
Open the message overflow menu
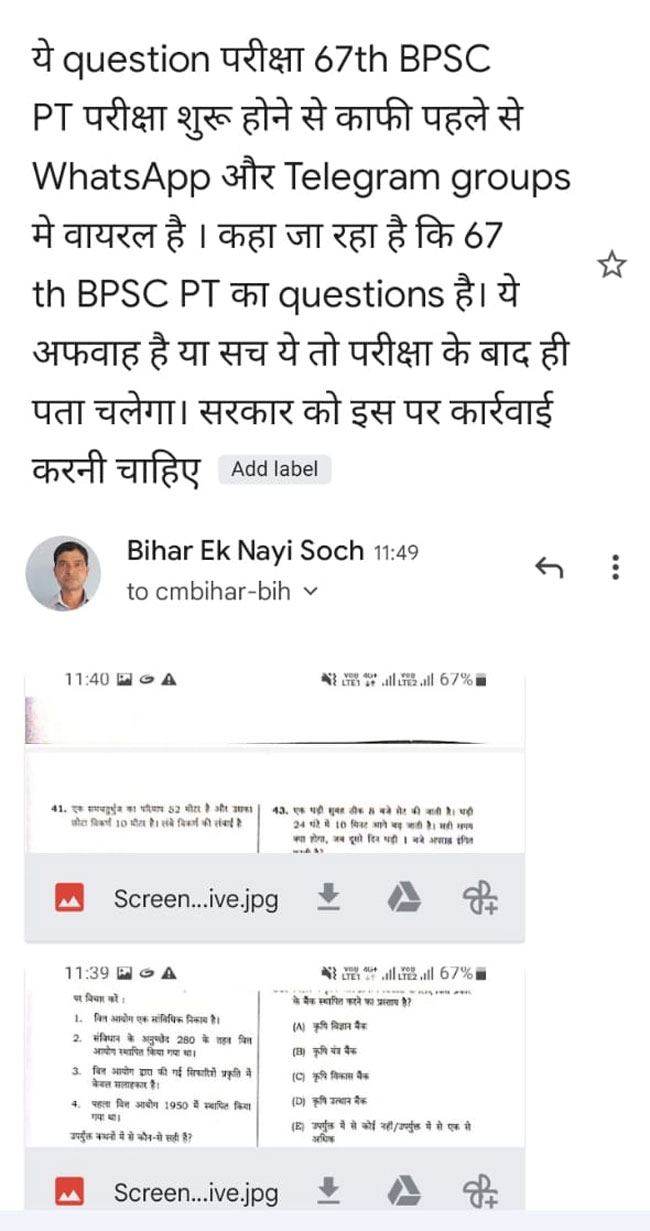(x=616, y=568)
